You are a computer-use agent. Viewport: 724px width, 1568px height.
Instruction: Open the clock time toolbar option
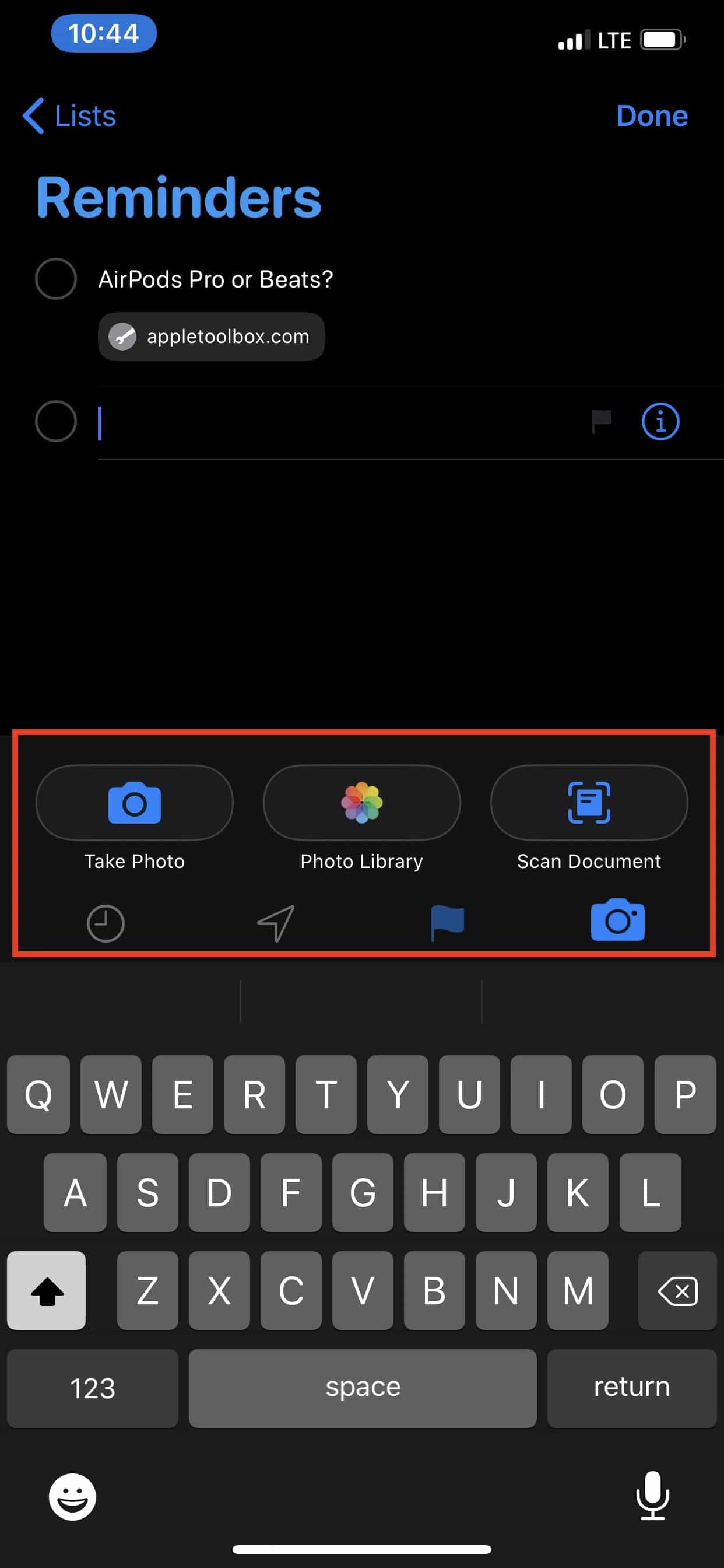(106, 923)
